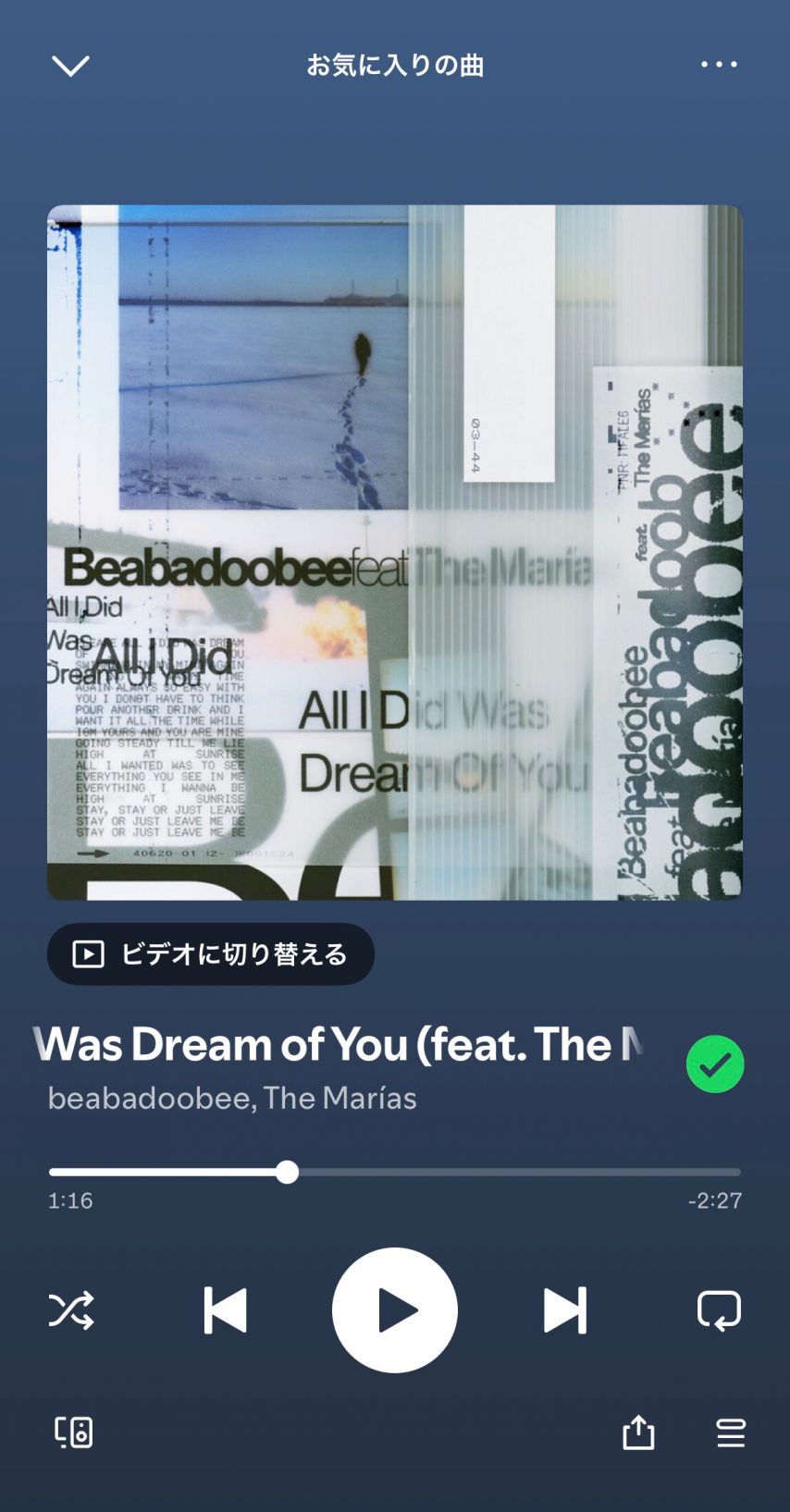
Task: Tap the green checkmark saved icon
Action: [715, 1064]
